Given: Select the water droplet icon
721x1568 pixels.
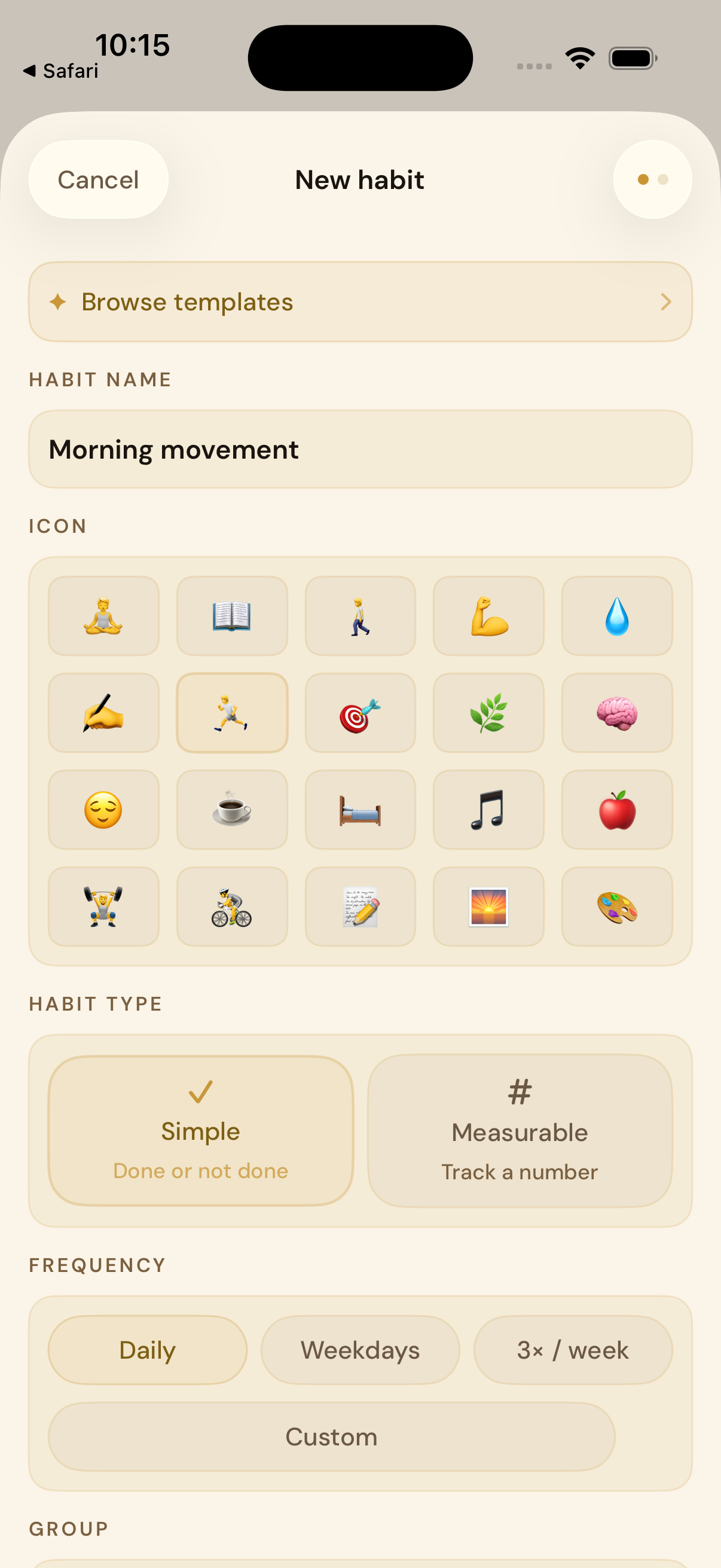Looking at the screenshot, I should [617, 616].
